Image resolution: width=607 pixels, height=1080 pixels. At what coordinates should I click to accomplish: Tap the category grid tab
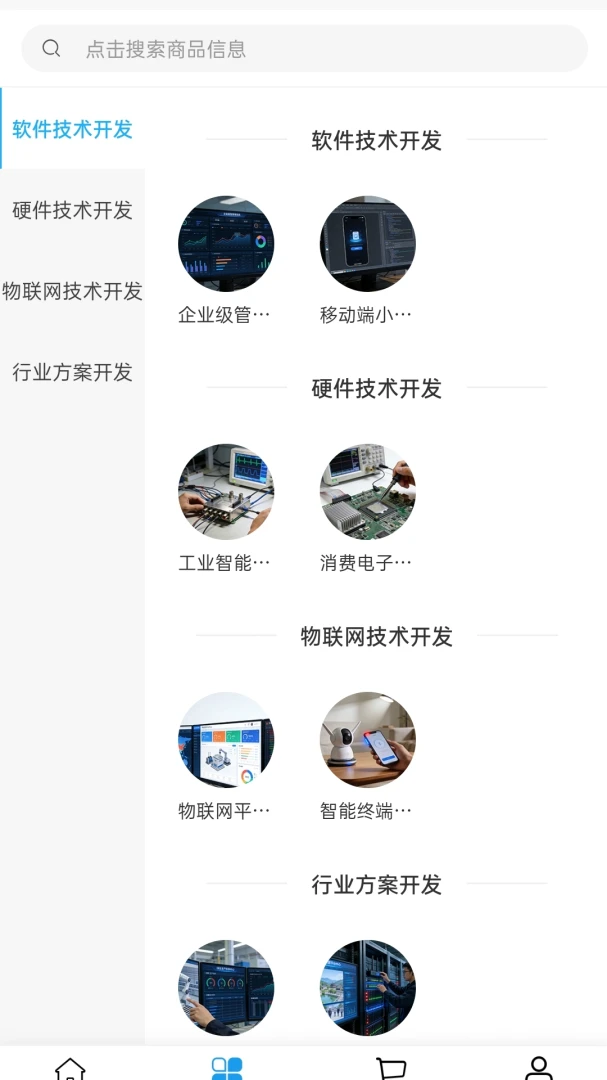coord(227,1068)
